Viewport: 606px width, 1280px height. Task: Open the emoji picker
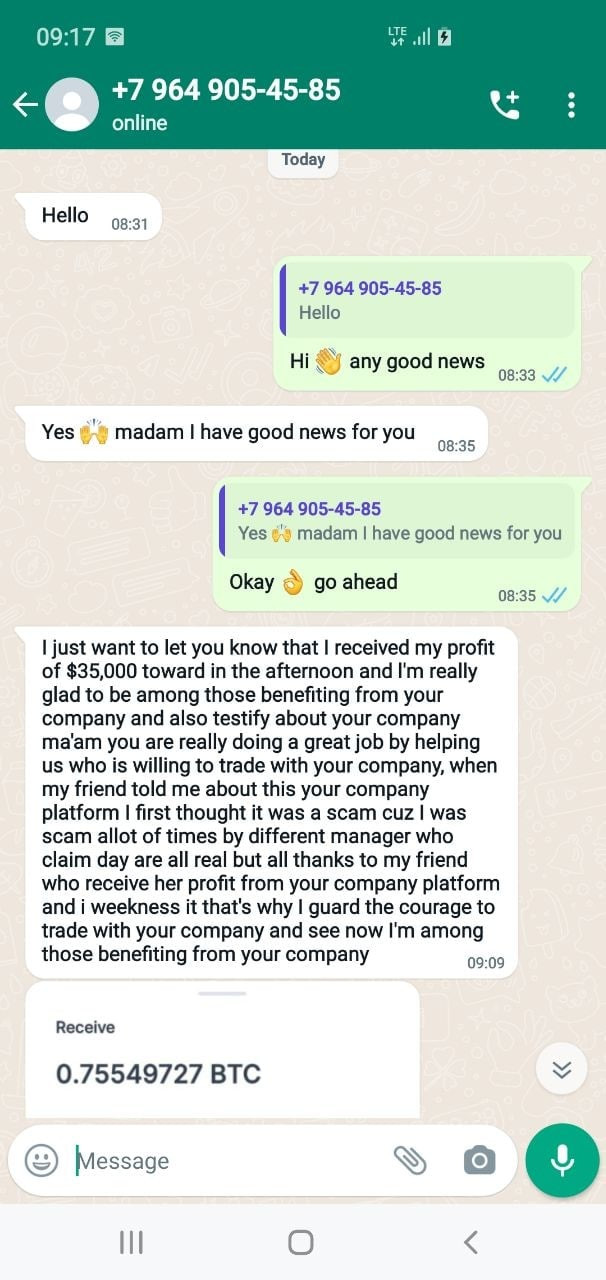[x=41, y=1160]
